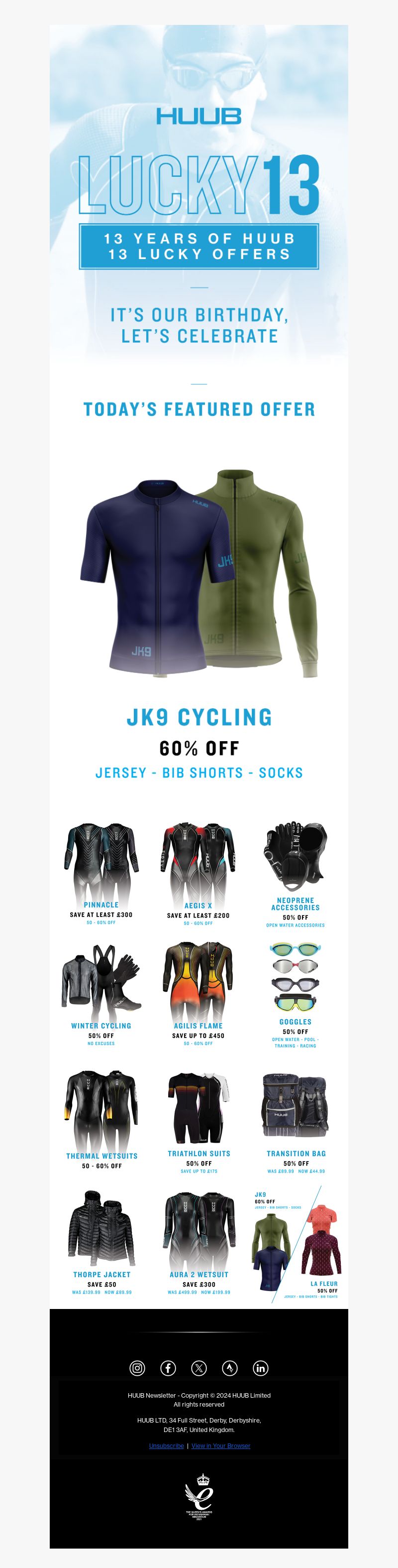Viewport: 398px width, 1568px height.
Task: Open the Neoprene Accessories offer
Action: pyautogui.click(x=296, y=874)
